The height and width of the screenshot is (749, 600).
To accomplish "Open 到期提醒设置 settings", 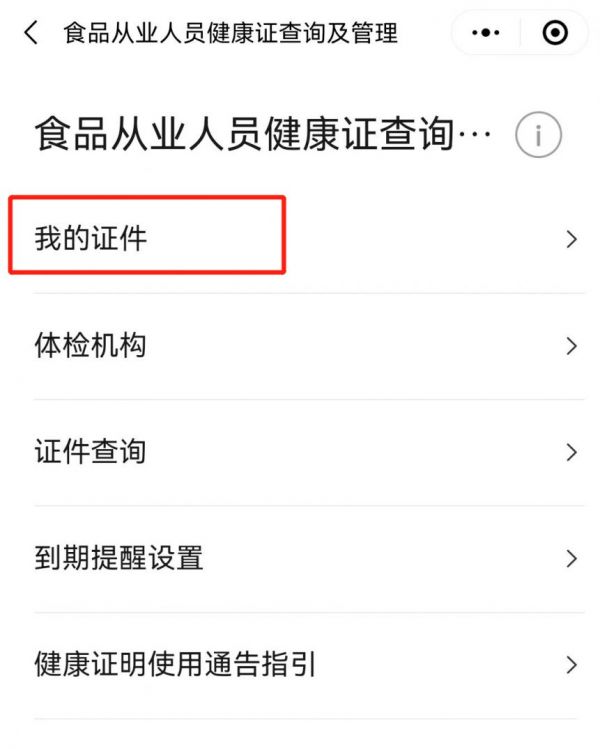I will tap(300, 558).
